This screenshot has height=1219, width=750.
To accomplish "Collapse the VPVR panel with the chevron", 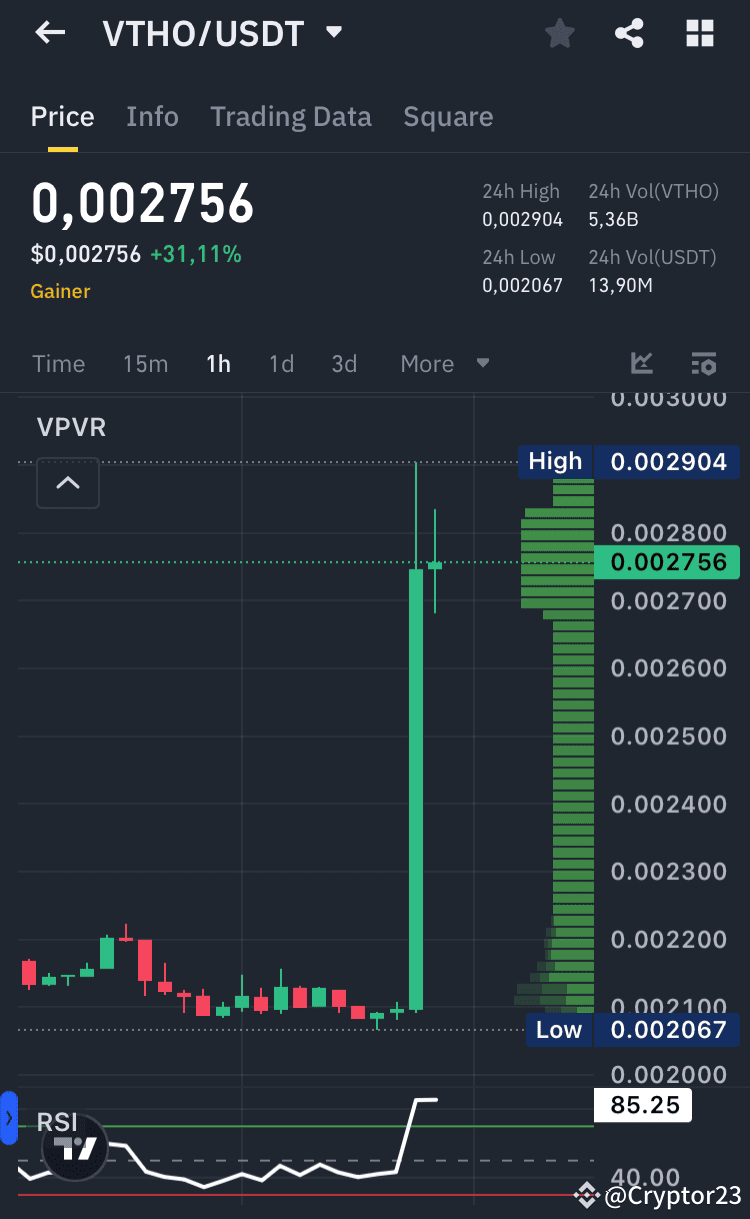I will click(x=67, y=482).
